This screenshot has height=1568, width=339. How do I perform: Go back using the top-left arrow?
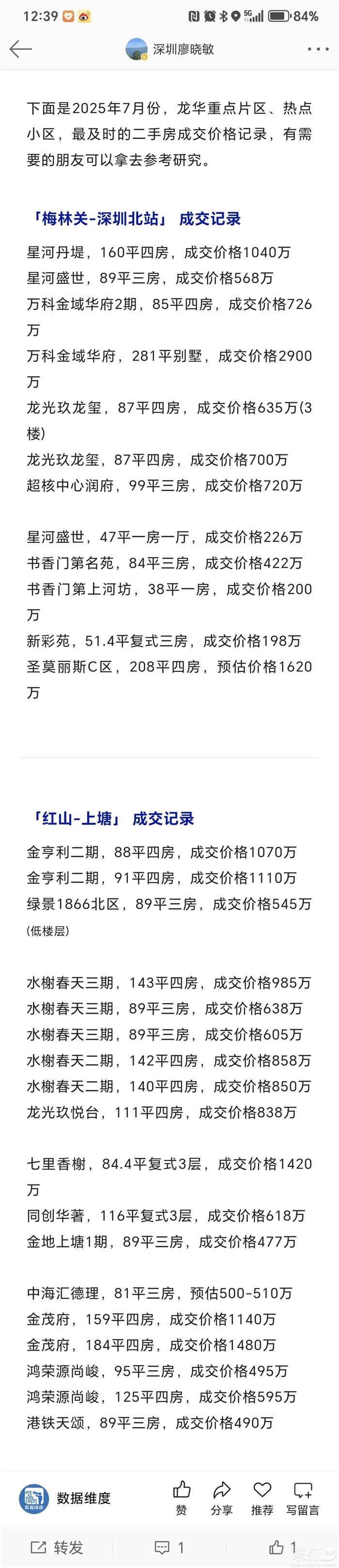click(x=20, y=49)
